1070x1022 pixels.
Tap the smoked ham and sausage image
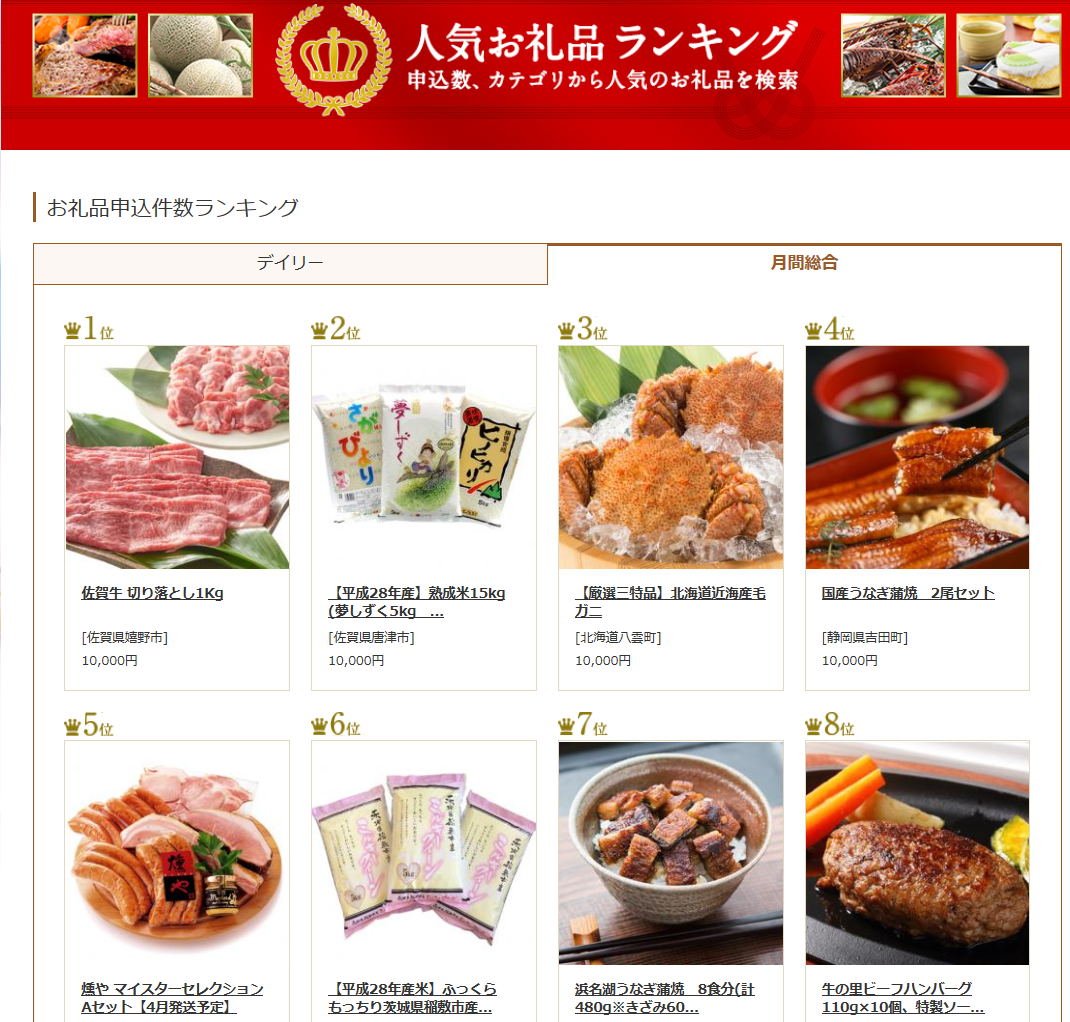pyautogui.click(x=177, y=852)
